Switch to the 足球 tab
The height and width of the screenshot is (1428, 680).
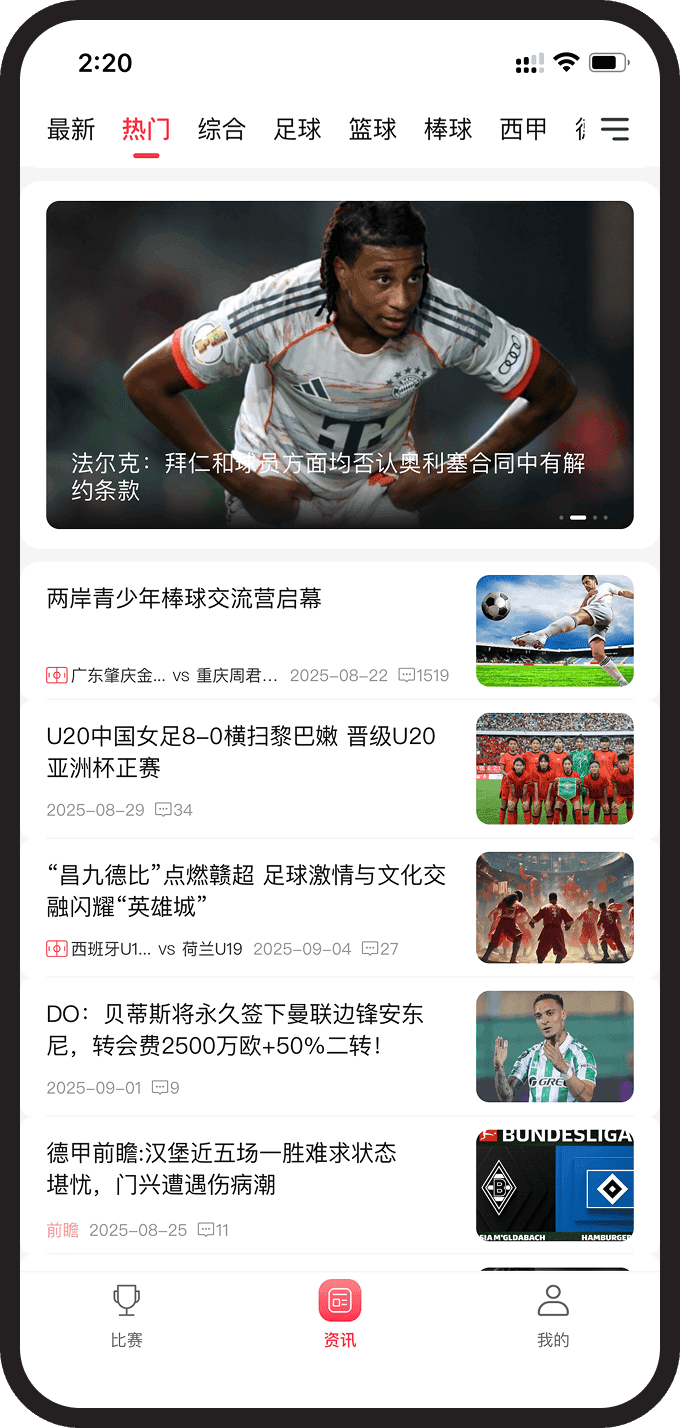click(x=297, y=129)
